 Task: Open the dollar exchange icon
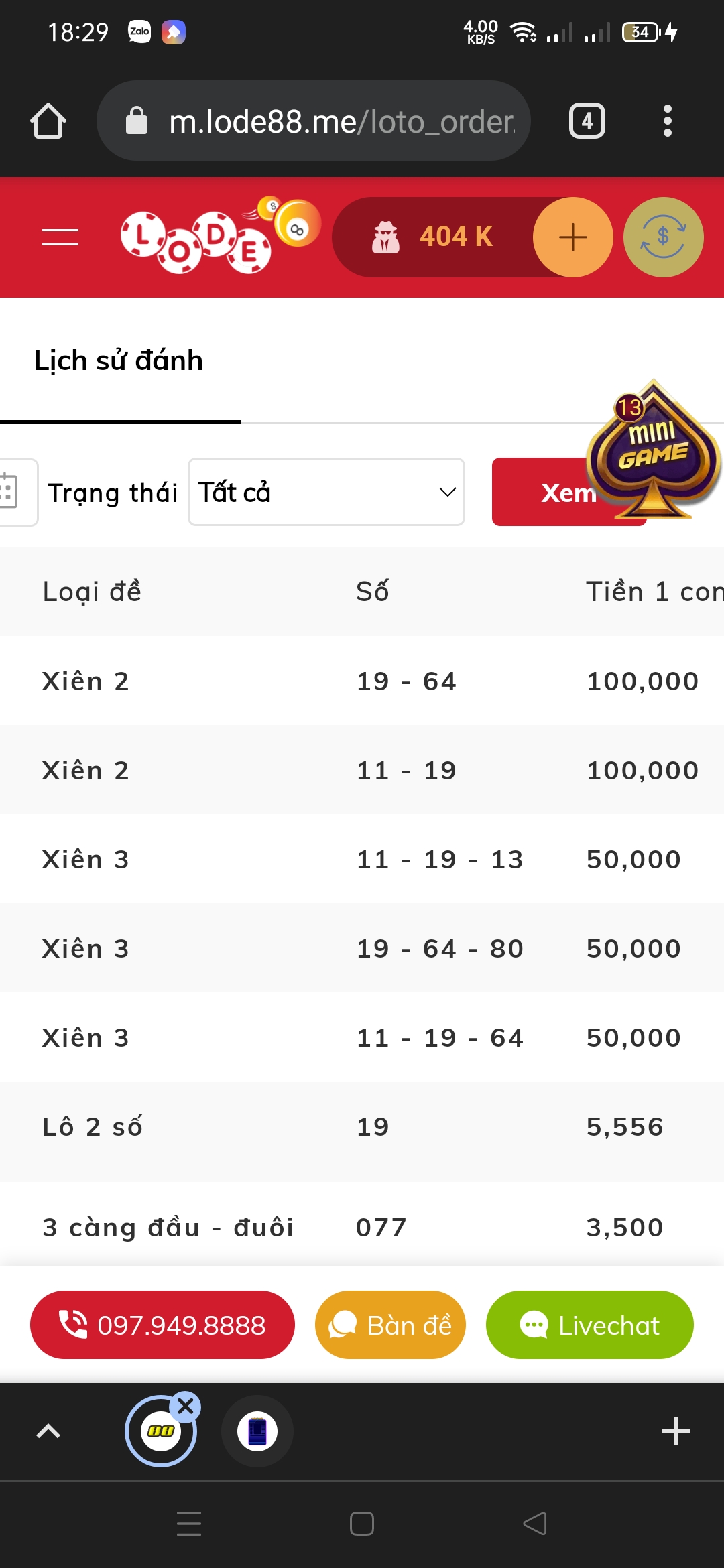coord(663,237)
